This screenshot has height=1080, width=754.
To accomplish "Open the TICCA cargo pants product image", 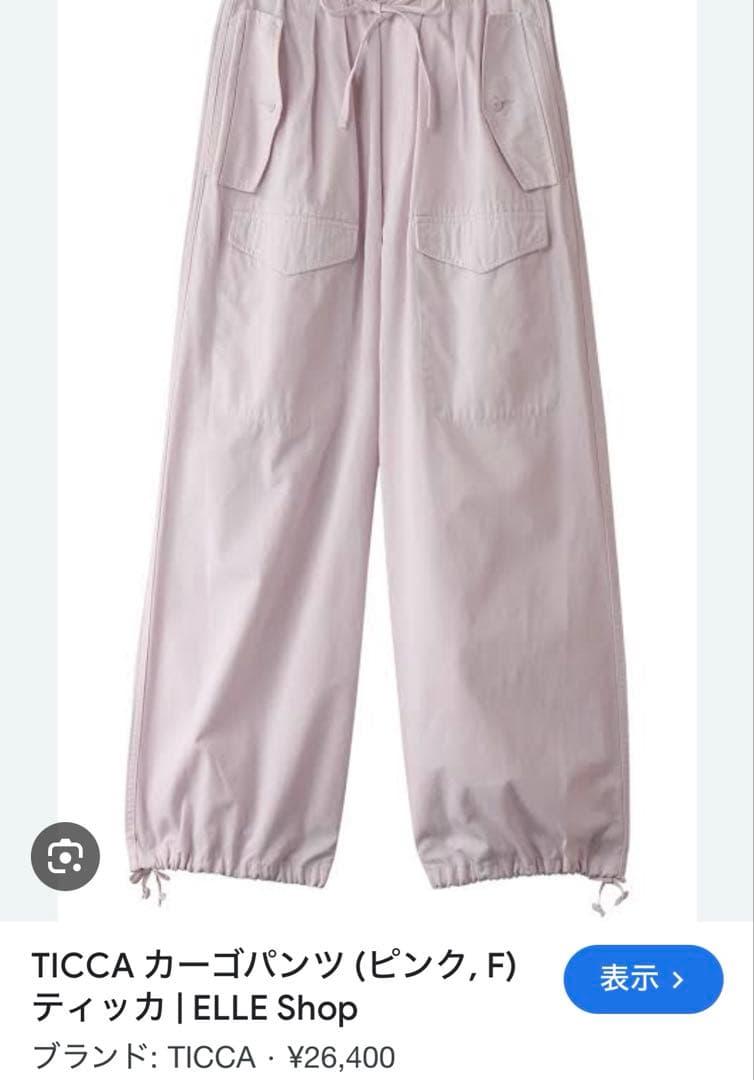I will [377, 450].
